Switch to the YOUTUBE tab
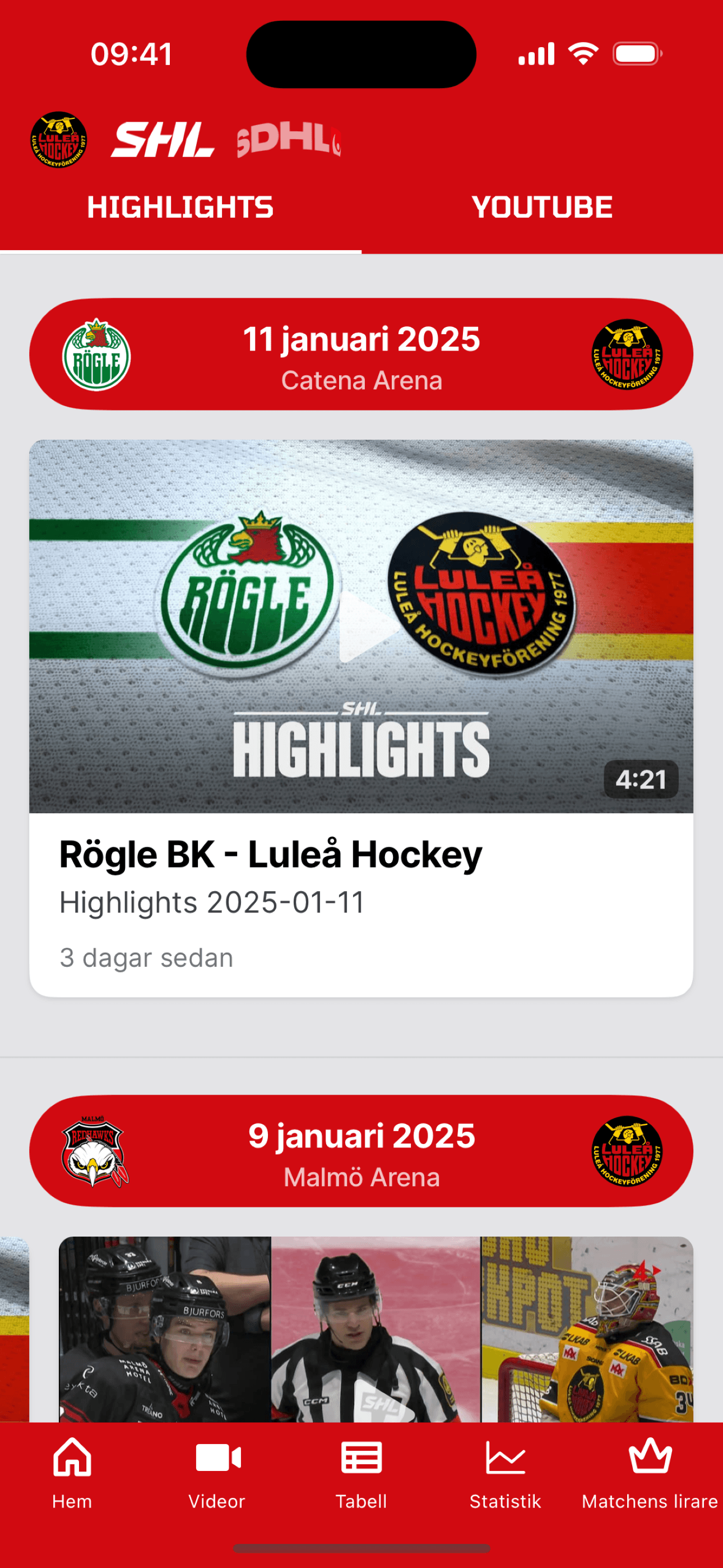This screenshot has height=1568, width=723. pos(541,207)
